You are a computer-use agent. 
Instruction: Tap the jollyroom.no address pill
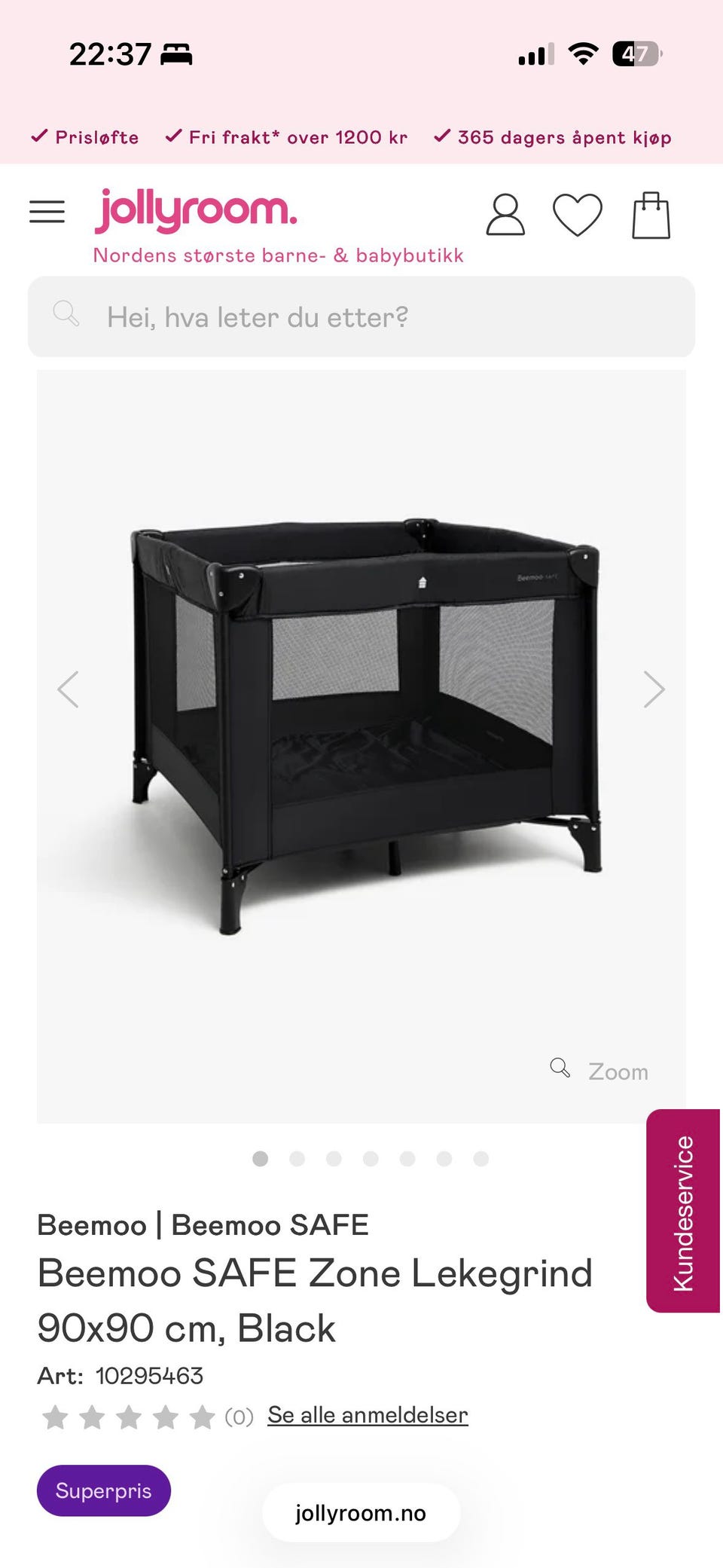pyautogui.click(x=361, y=1513)
